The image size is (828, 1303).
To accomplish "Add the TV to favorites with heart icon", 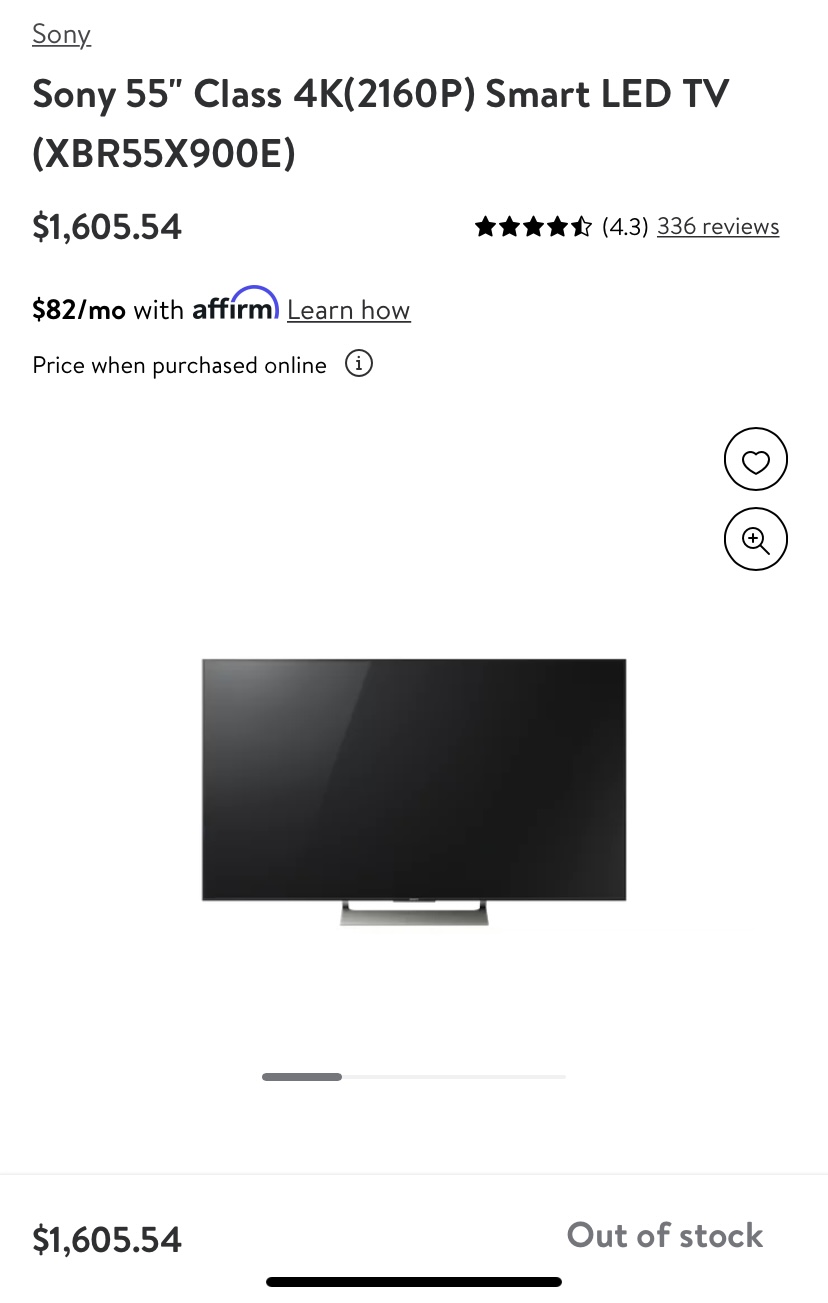I will (755, 461).
